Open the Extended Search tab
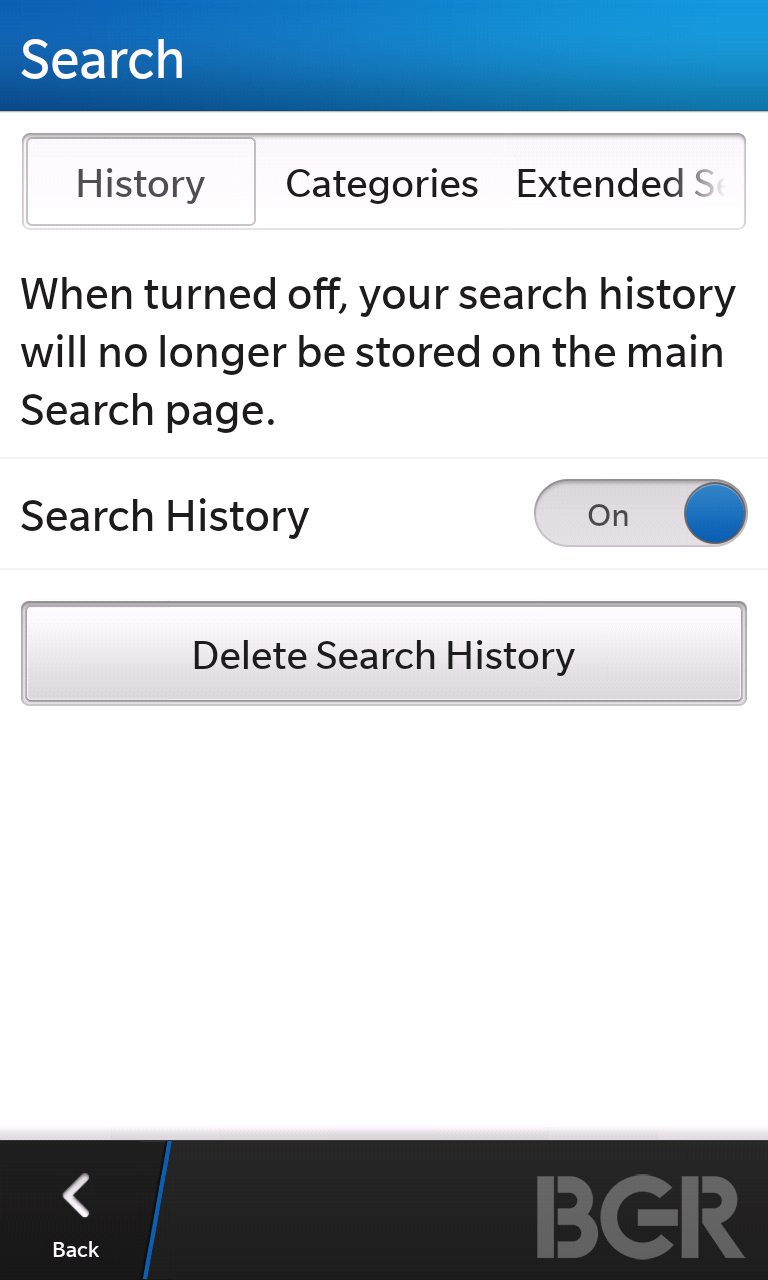 pos(624,183)
